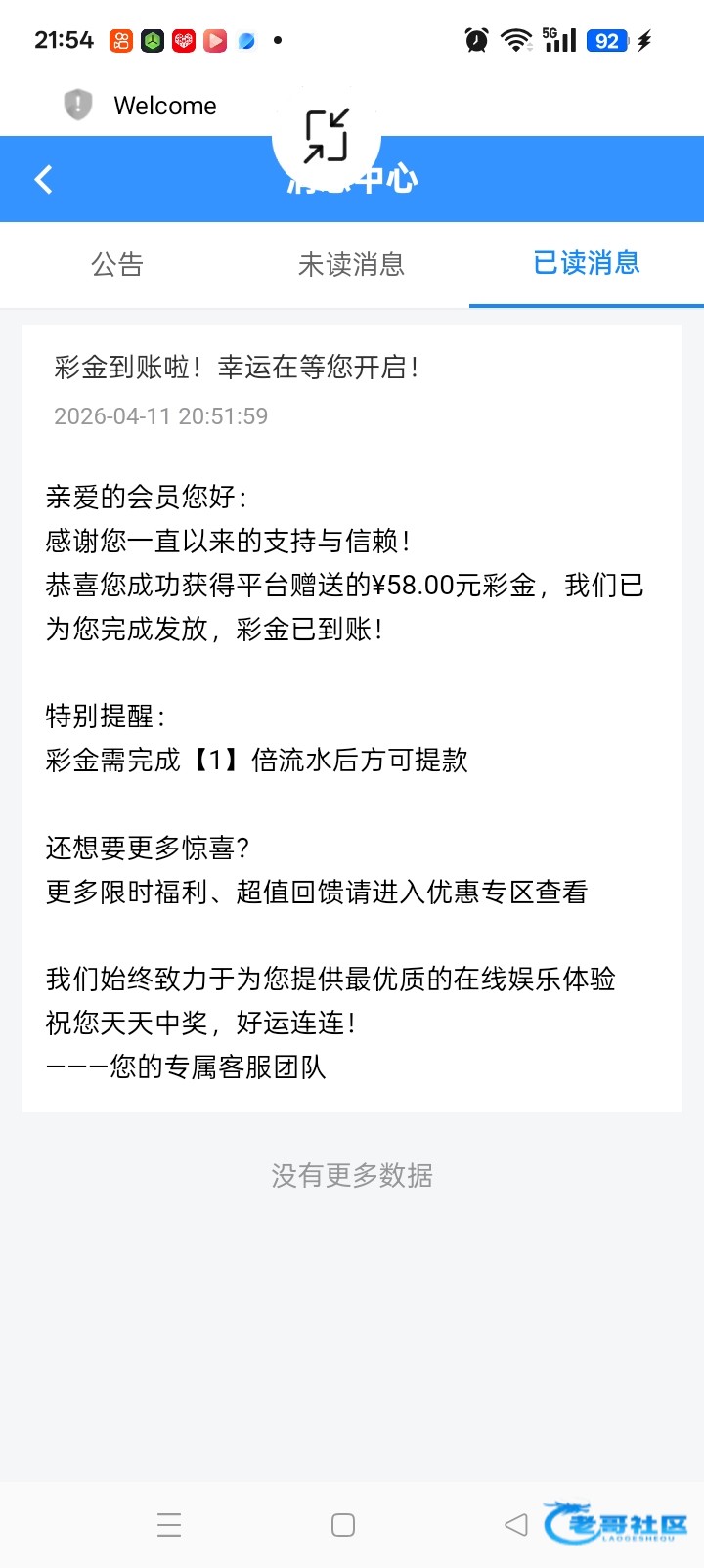Viewport: 704px width, 1568px height.
Task: Go back using the header arrow
Action: click(x=43, y=179)
